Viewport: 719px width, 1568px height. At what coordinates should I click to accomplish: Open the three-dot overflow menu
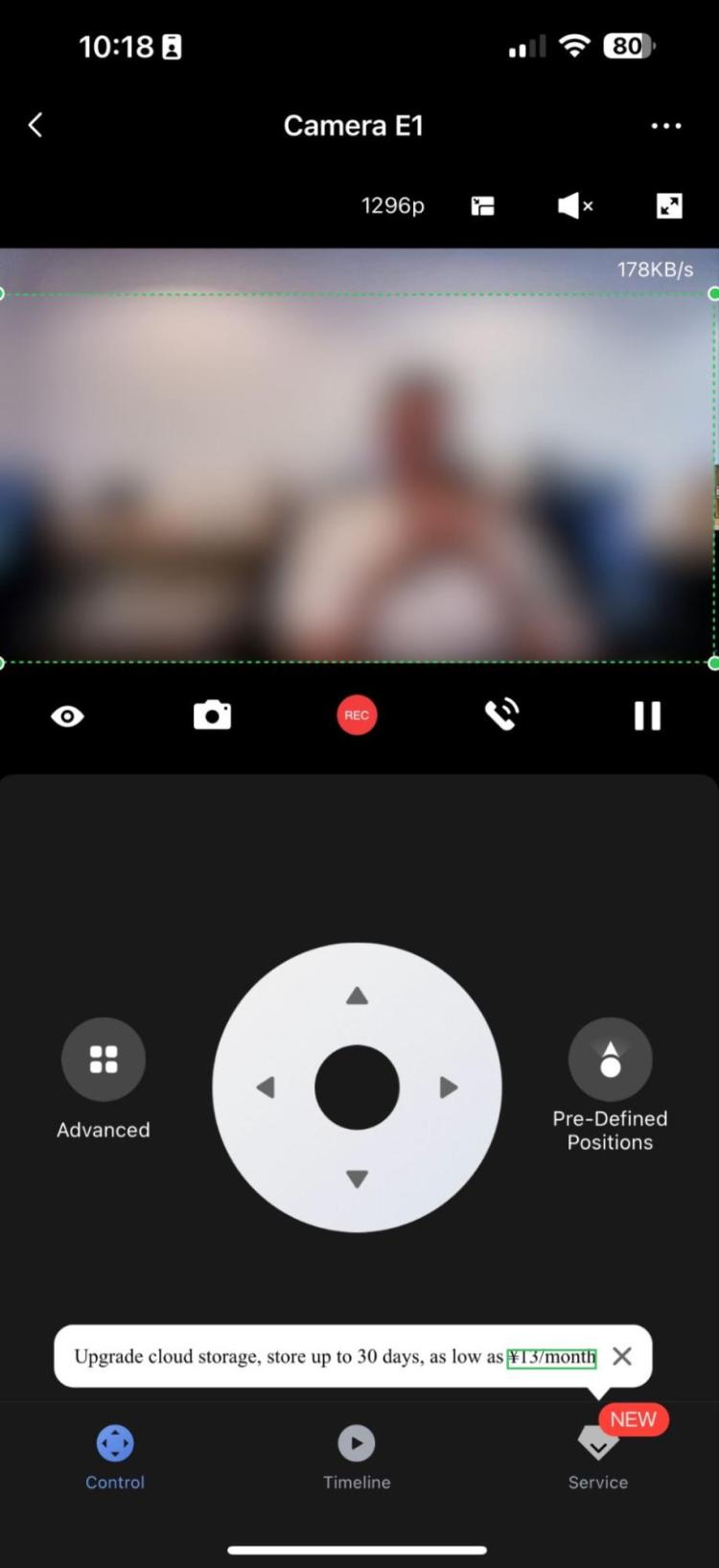[665, 126]
